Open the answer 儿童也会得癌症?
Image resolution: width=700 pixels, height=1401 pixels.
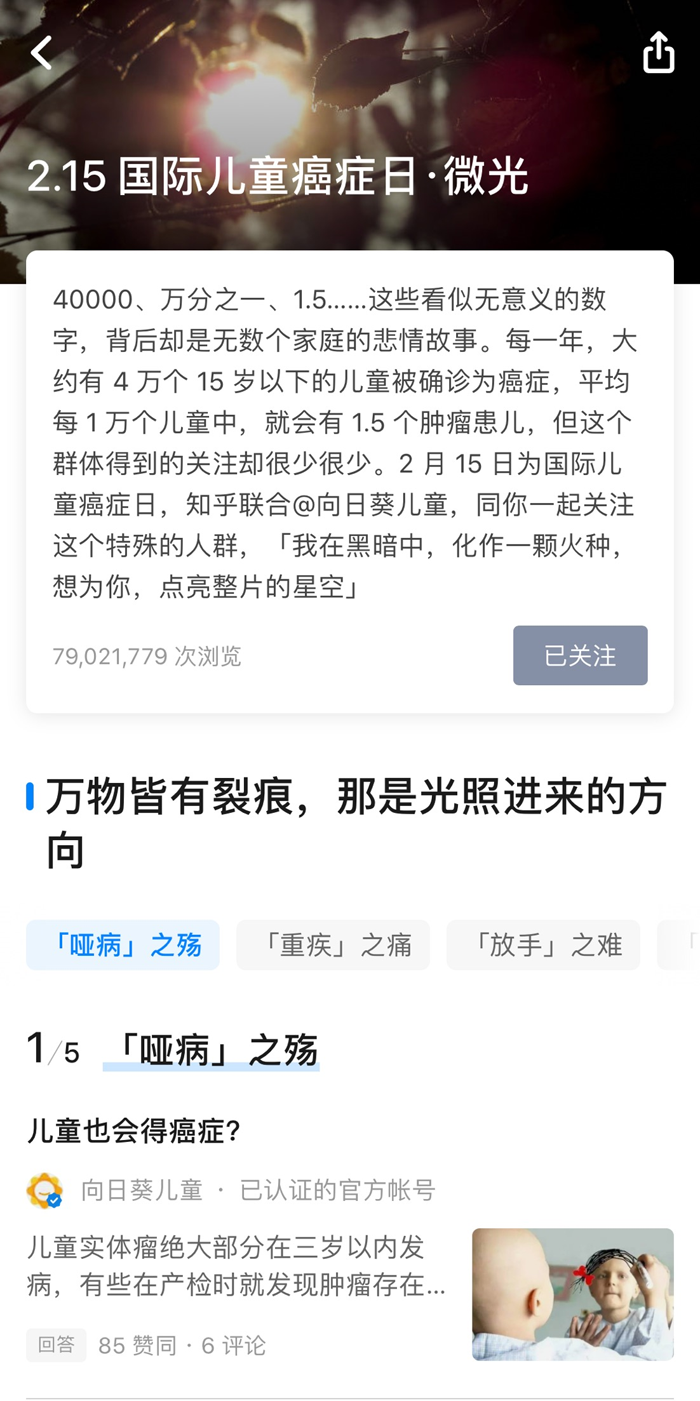(135, 1131)
